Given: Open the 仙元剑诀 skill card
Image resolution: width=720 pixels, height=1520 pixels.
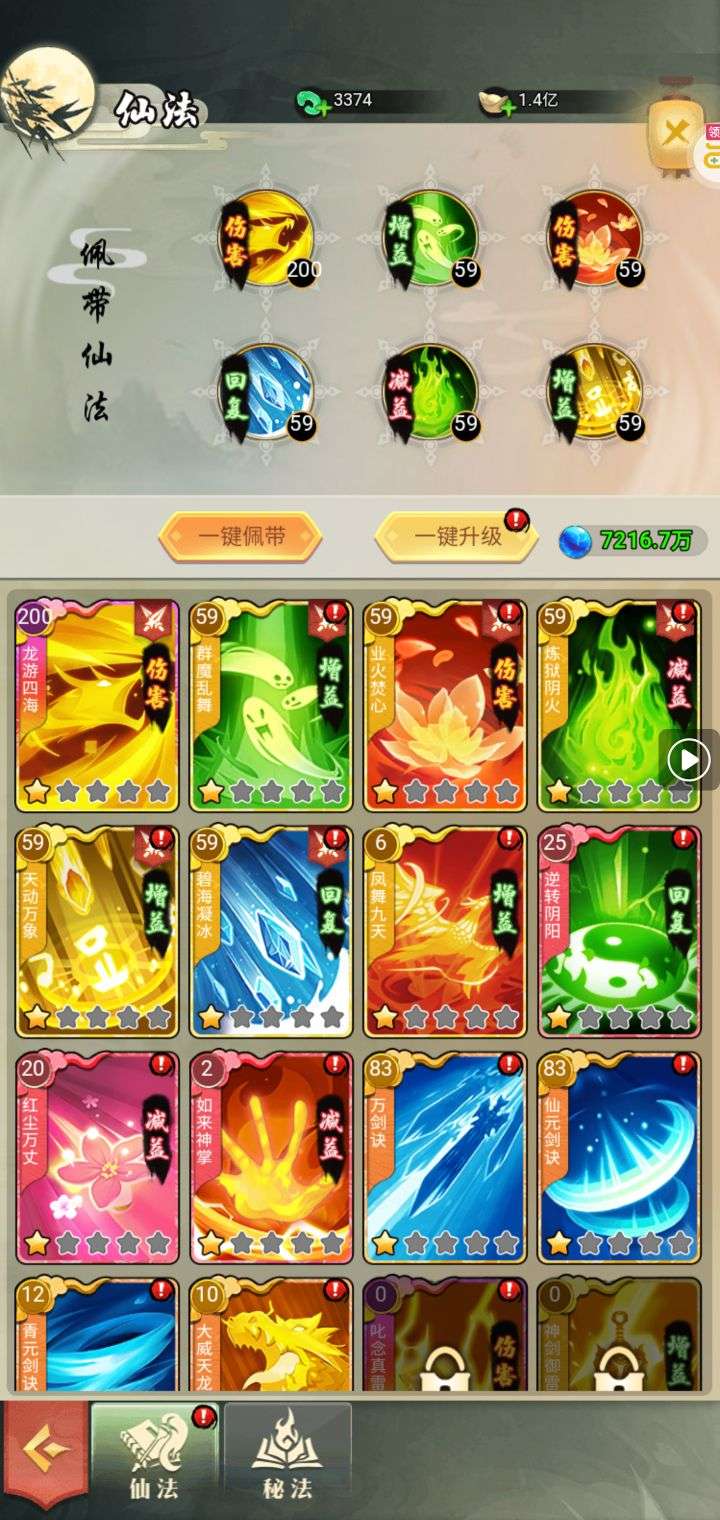Looking at the screenshot, I should (619, 1155).
